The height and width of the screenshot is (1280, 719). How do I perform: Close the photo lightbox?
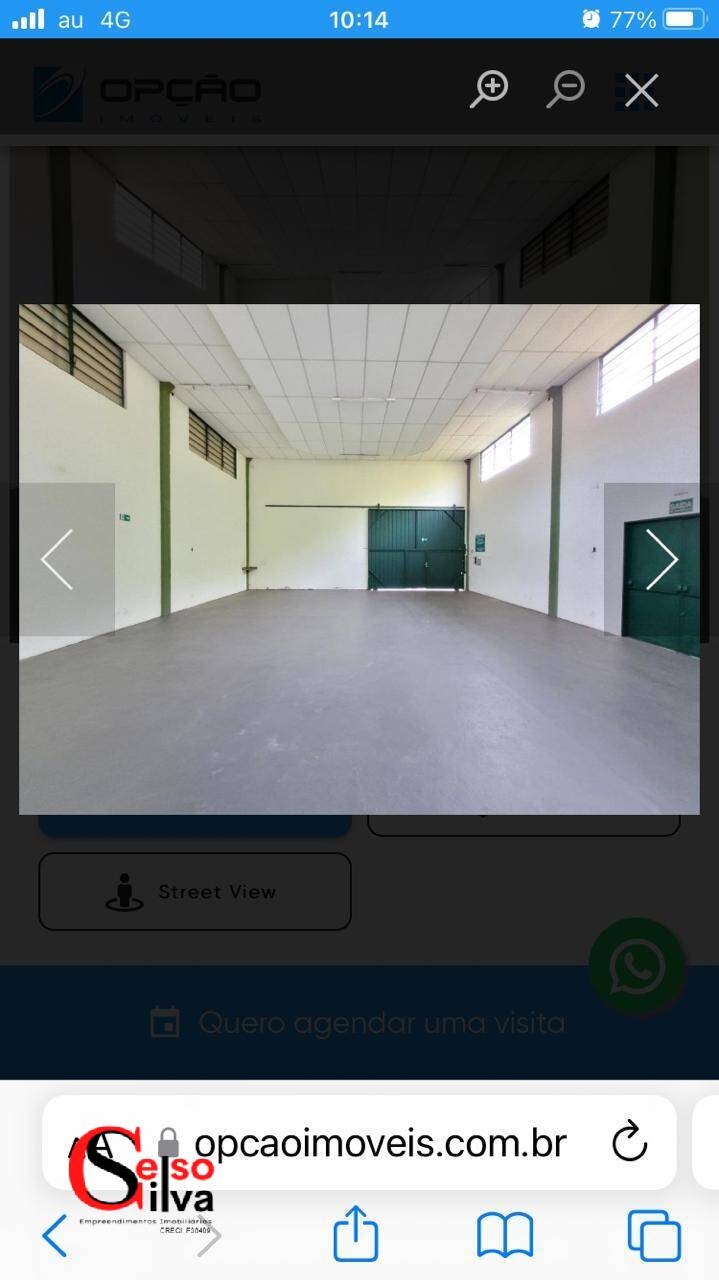[x=641, y=90]
